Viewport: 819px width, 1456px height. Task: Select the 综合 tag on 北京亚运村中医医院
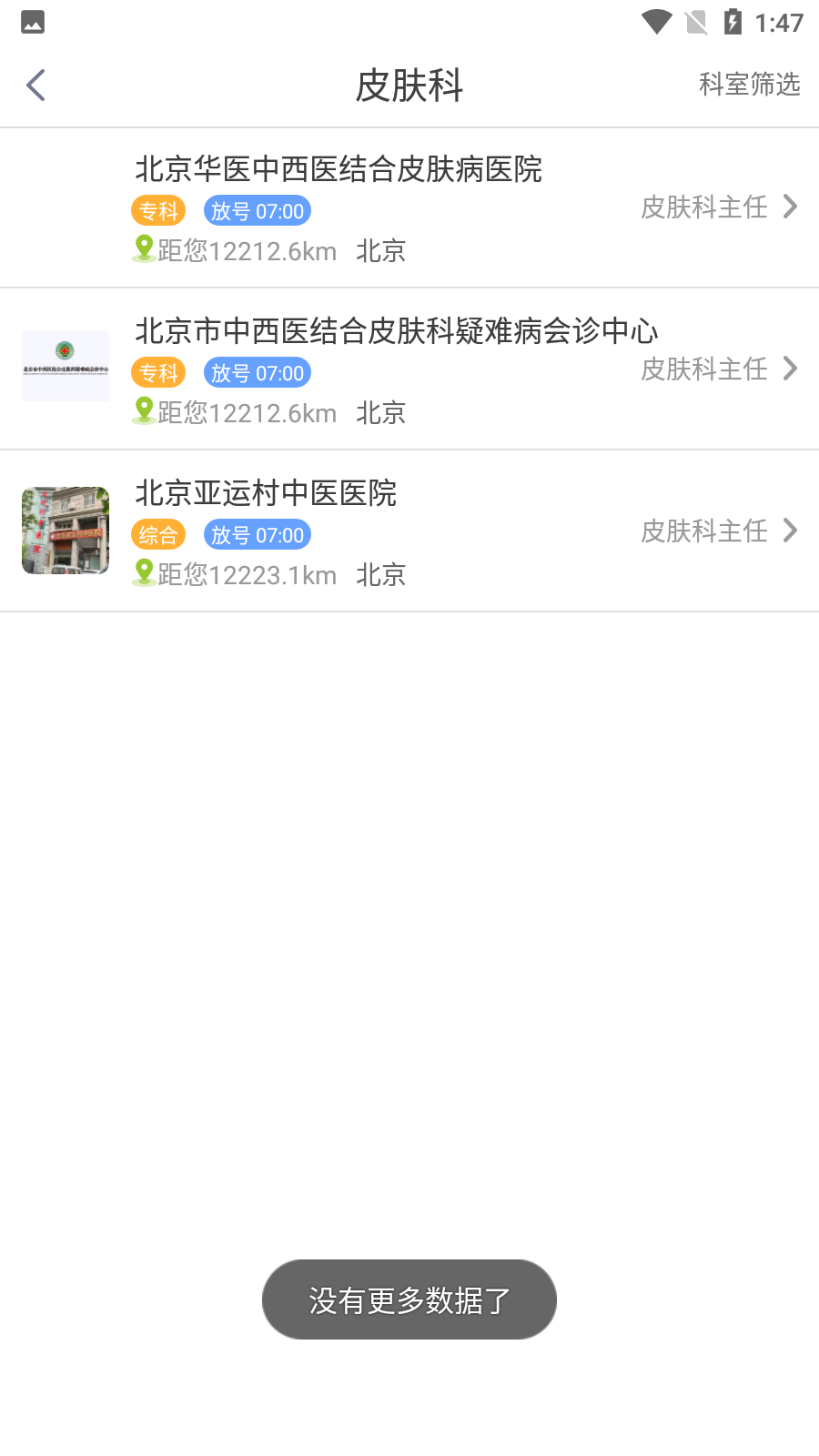click(x=158, y=534)
